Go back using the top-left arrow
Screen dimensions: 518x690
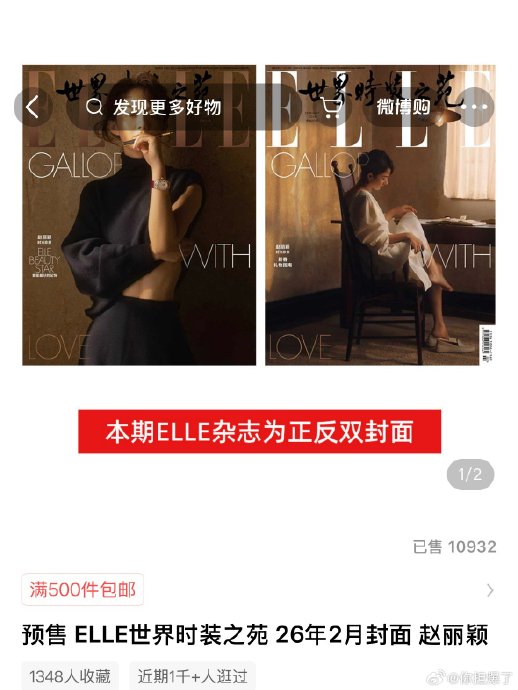33,106
